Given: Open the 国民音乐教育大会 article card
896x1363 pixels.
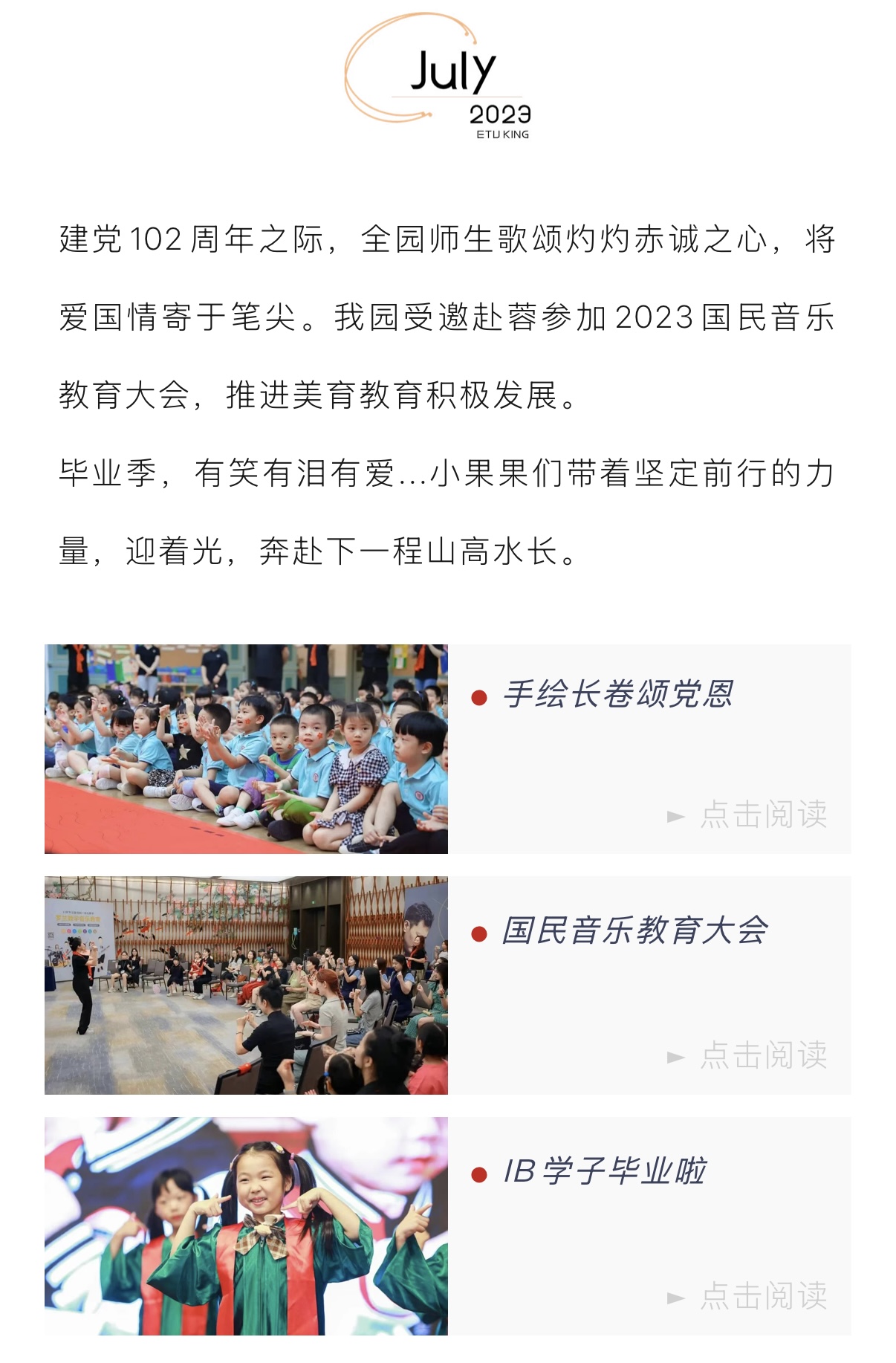Looking at the screenshot, I should tap(634, 931).
